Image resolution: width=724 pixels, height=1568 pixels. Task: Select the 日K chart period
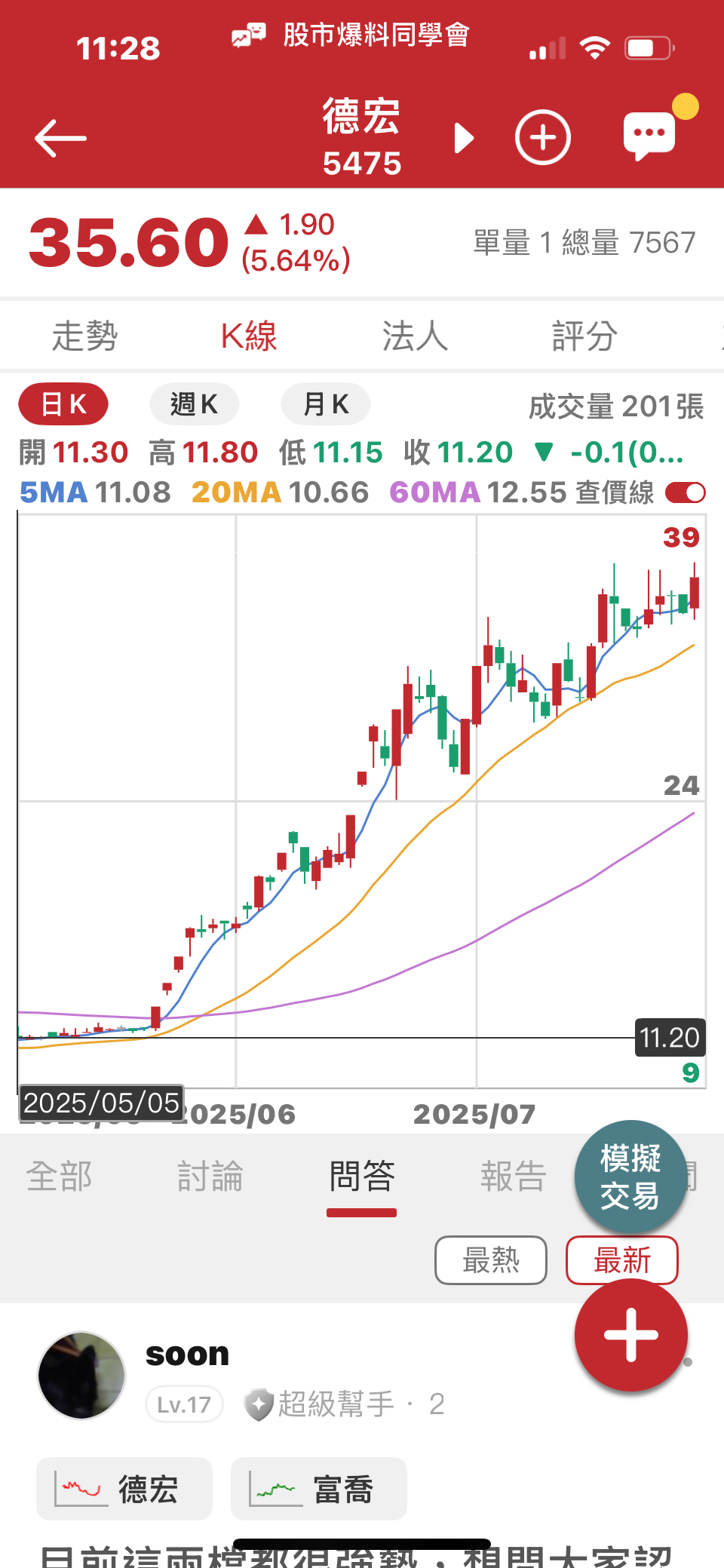click(63, 404)
